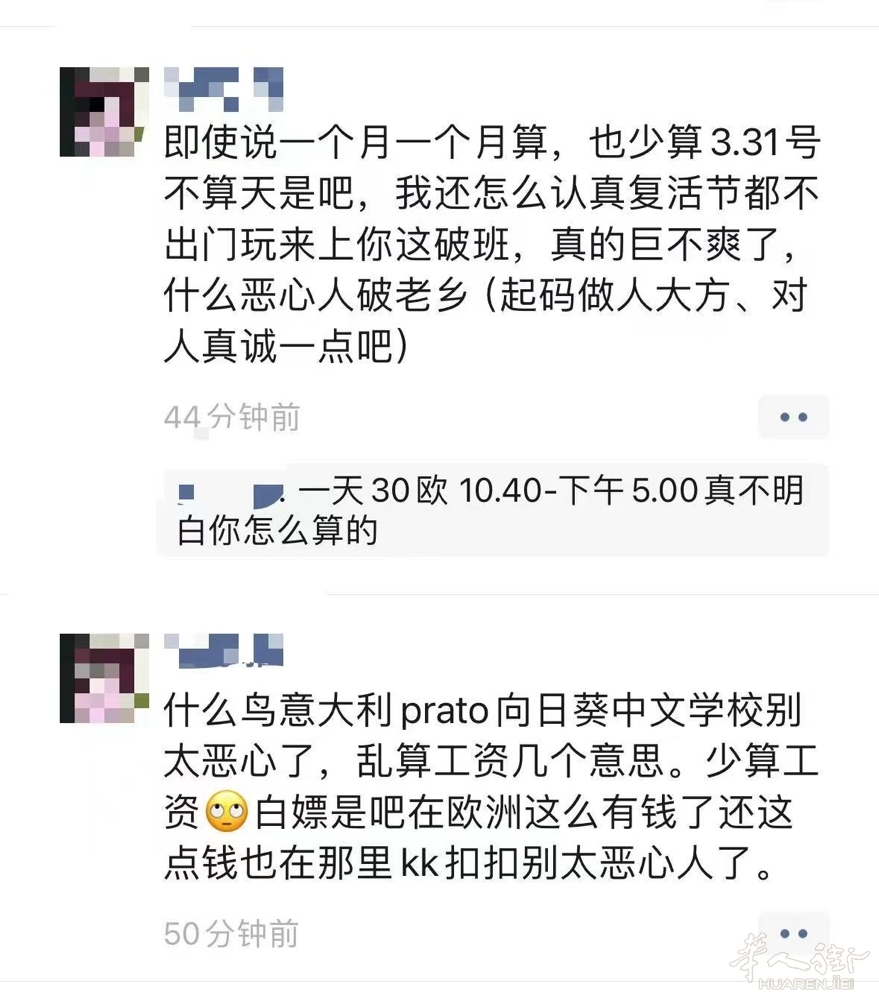Open the poster's avatar on the 3.31号 post
The image size is (879, 999).
pos(104,112)
